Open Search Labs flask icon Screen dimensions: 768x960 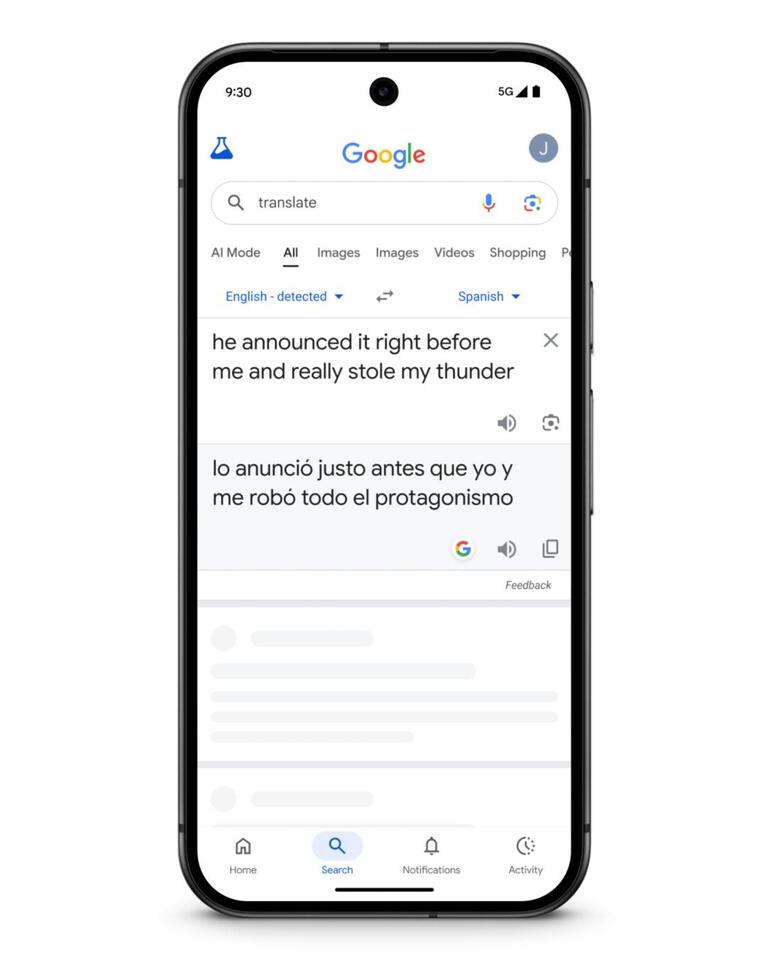221,149
